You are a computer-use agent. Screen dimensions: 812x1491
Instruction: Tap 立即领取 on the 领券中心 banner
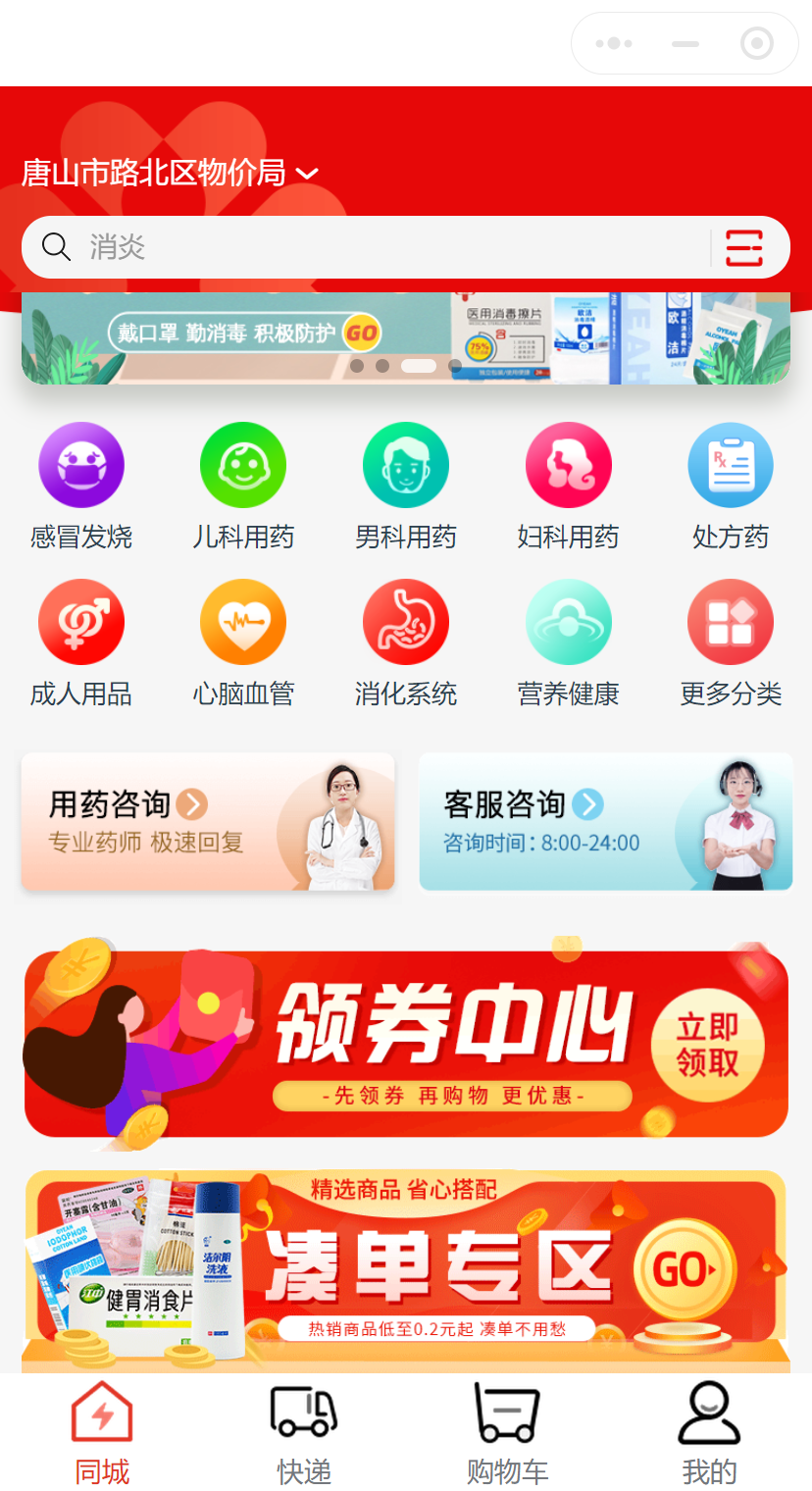pos(707,1045)
